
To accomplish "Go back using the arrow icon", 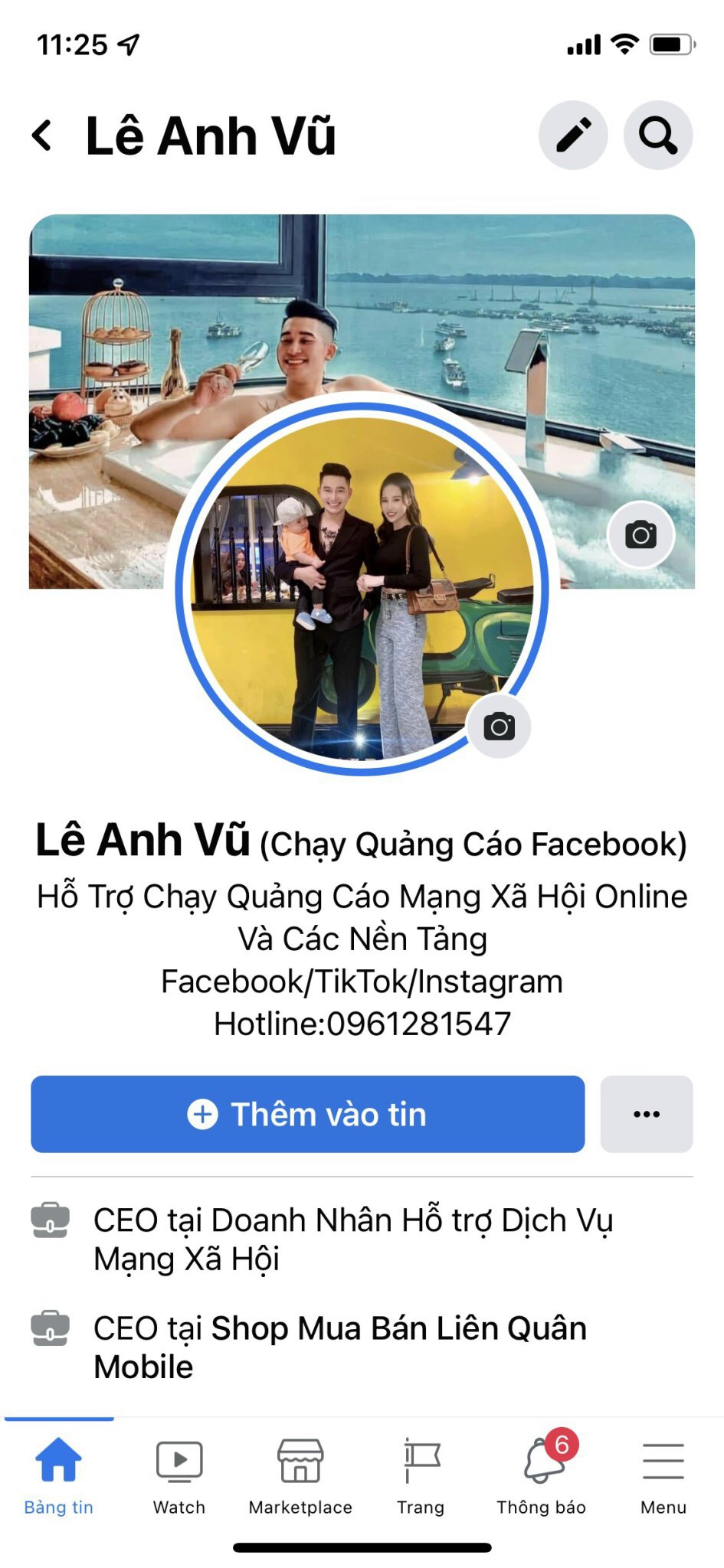I will (43, 136).
